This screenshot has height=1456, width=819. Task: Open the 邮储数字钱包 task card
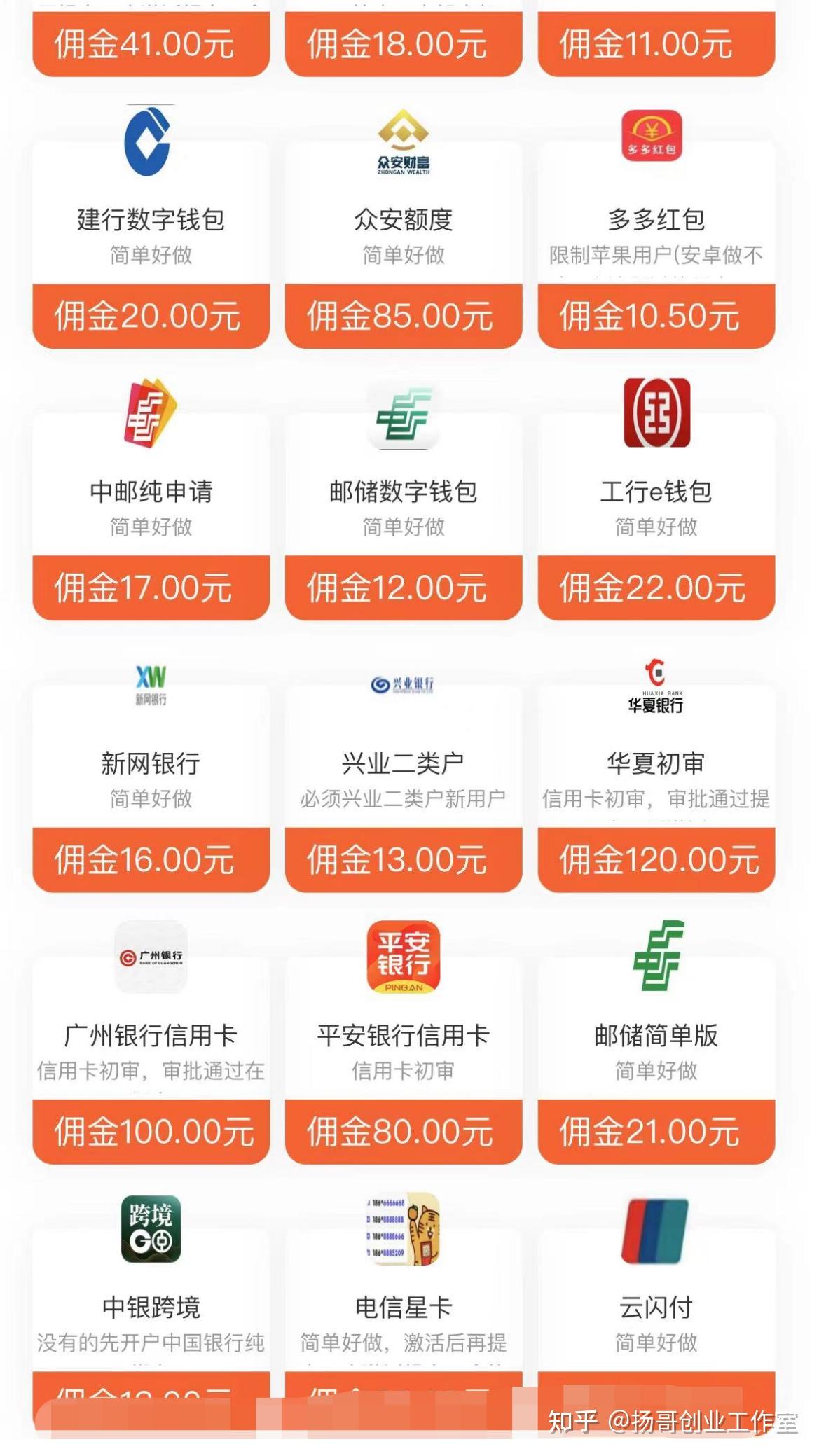tap(404, 491)
